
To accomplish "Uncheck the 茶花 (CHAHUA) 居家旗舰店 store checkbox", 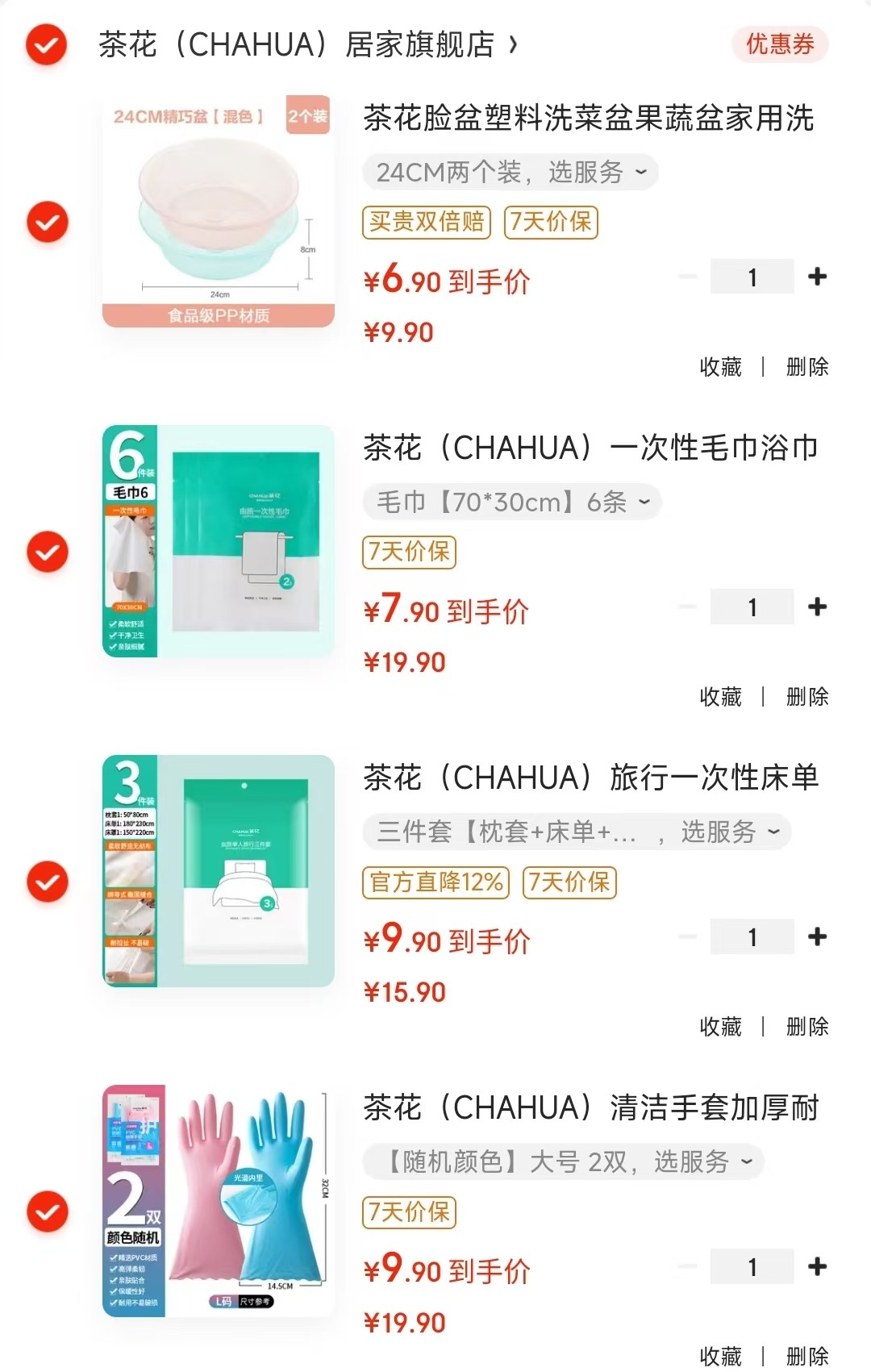I will tap(46, 44).
